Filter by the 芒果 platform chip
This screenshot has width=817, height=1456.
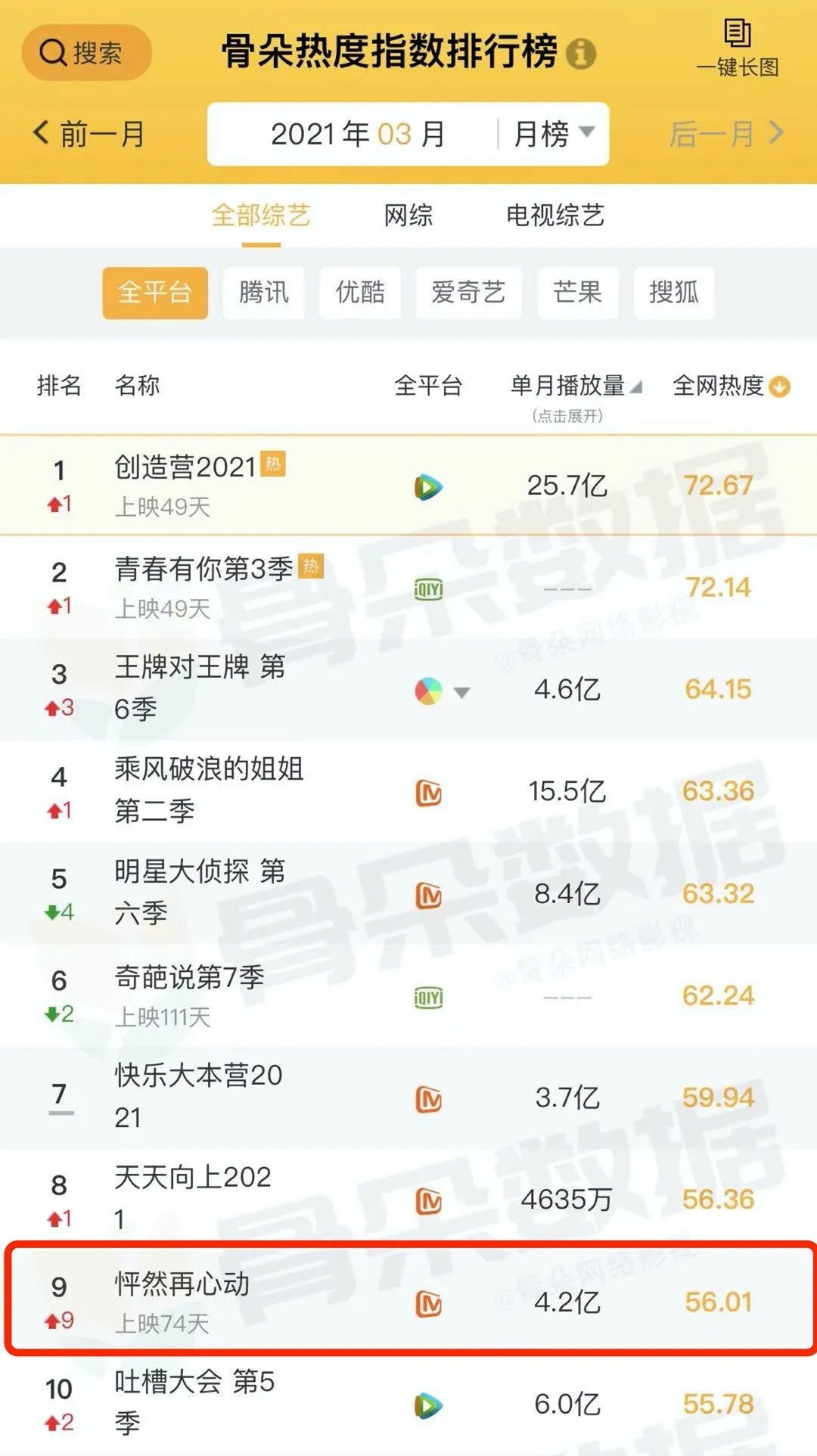pyautogui.click(x=578, y=293)
